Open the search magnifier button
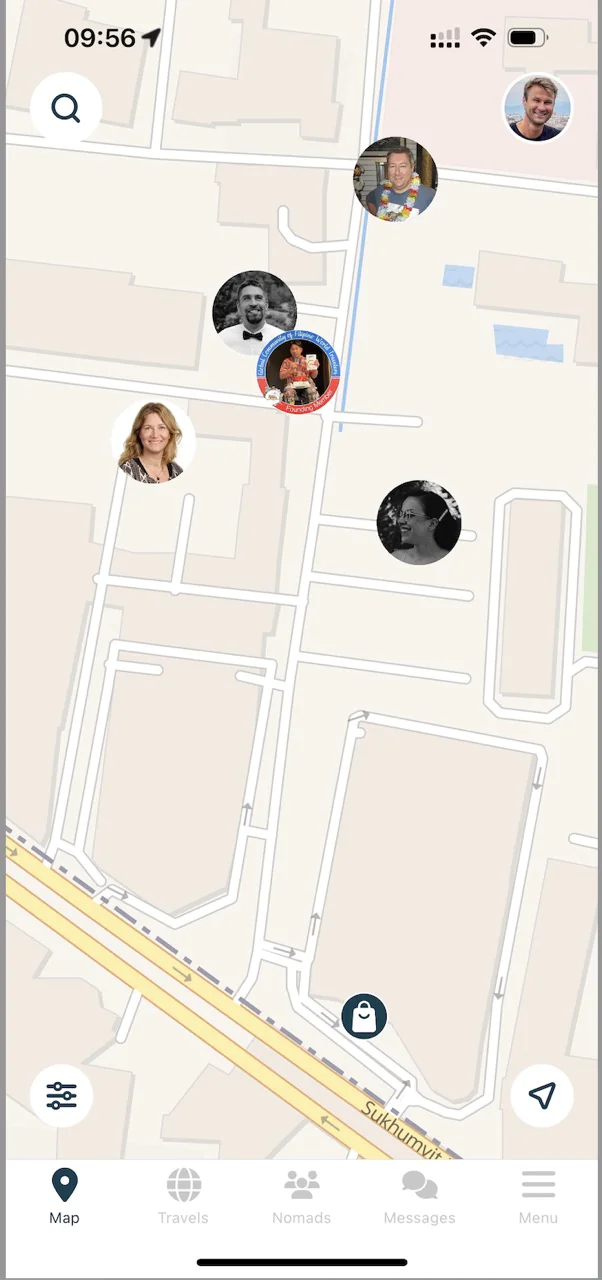This screenshot has height=1280, width=602. 66,107
